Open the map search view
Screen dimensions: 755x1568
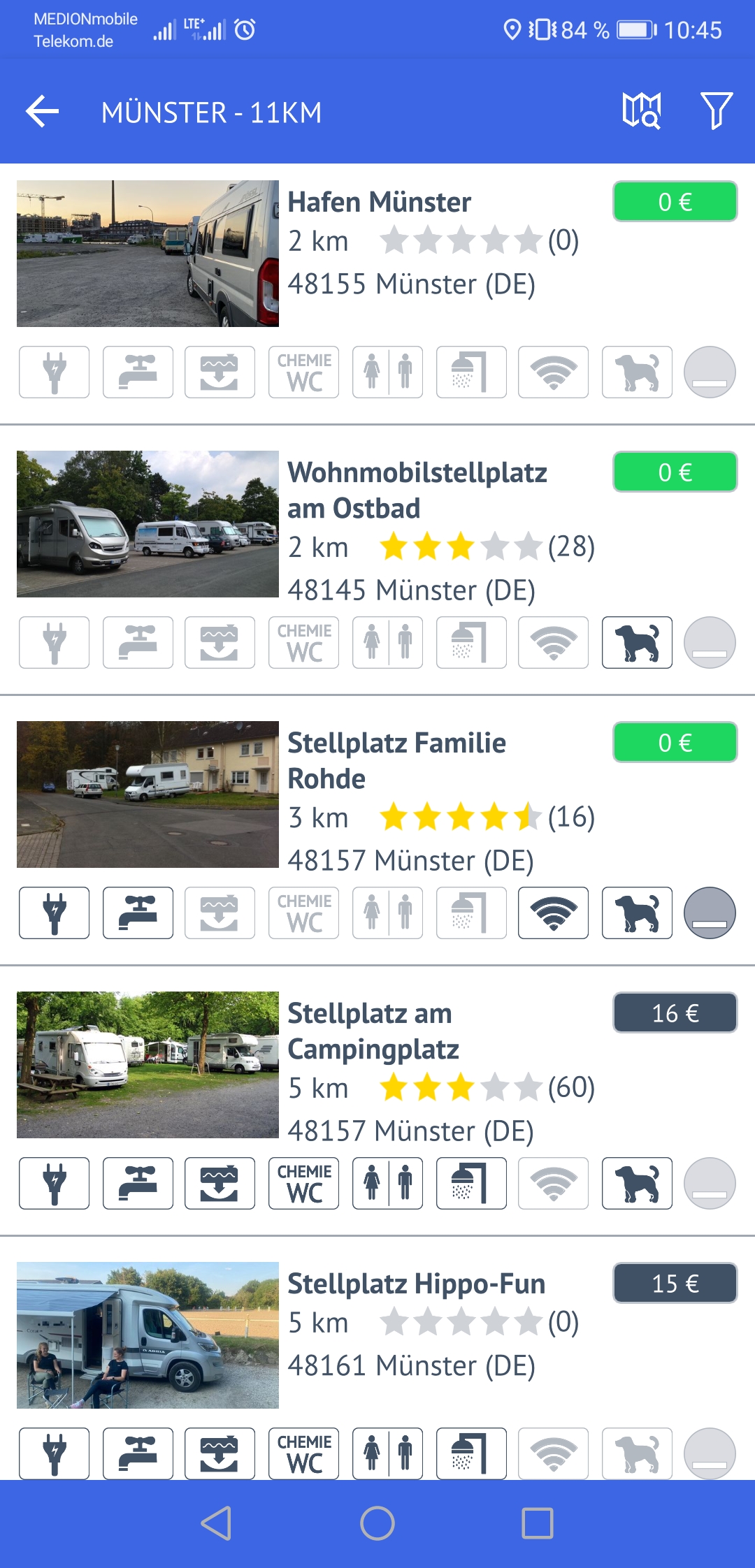[x=641, y=111]
